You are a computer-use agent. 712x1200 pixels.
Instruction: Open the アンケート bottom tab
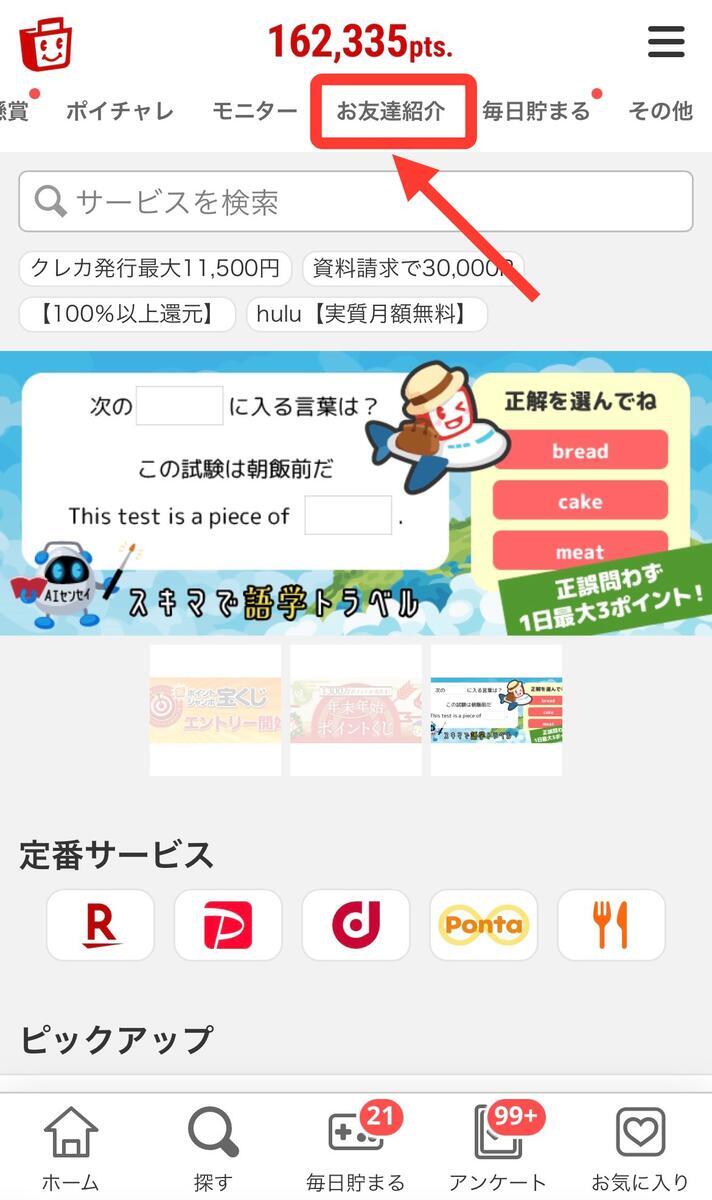[497, 1150]
